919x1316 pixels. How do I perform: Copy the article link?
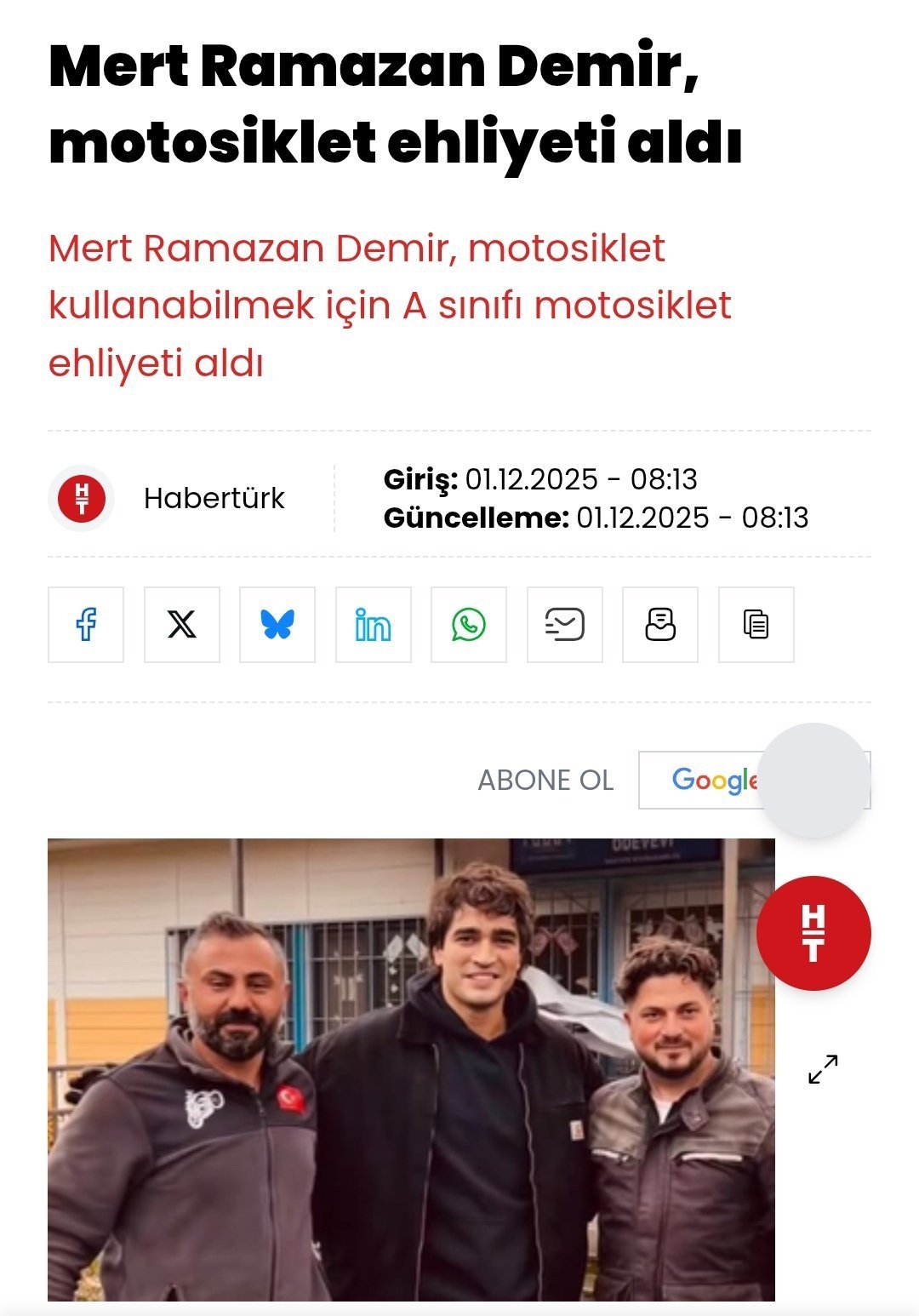click(756, 625)
